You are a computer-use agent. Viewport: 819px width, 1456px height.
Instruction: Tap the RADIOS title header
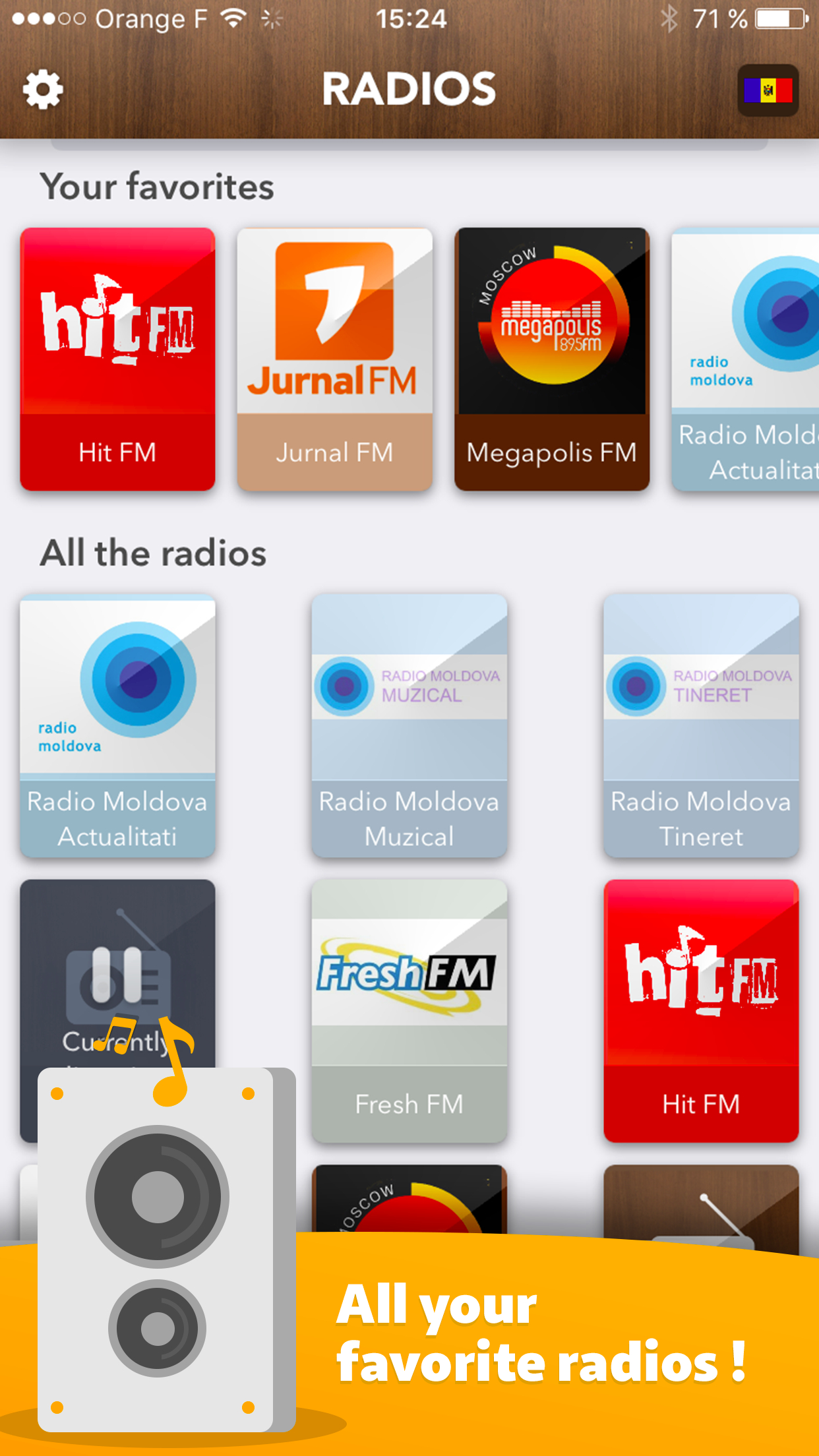pos(409,88)
